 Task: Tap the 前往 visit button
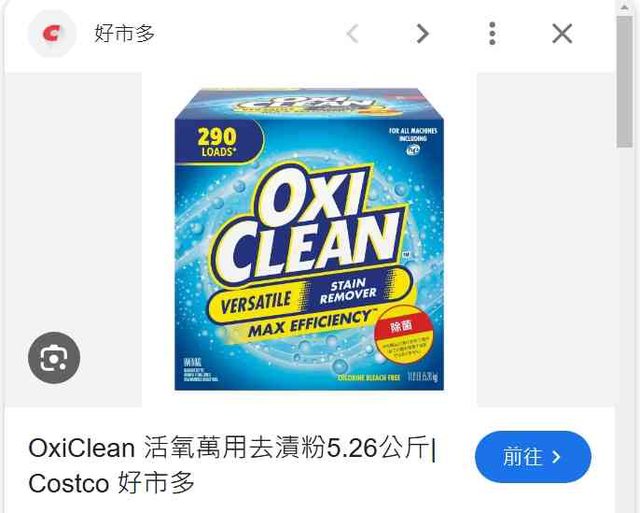pyautogui.click(x=532, y=457)
